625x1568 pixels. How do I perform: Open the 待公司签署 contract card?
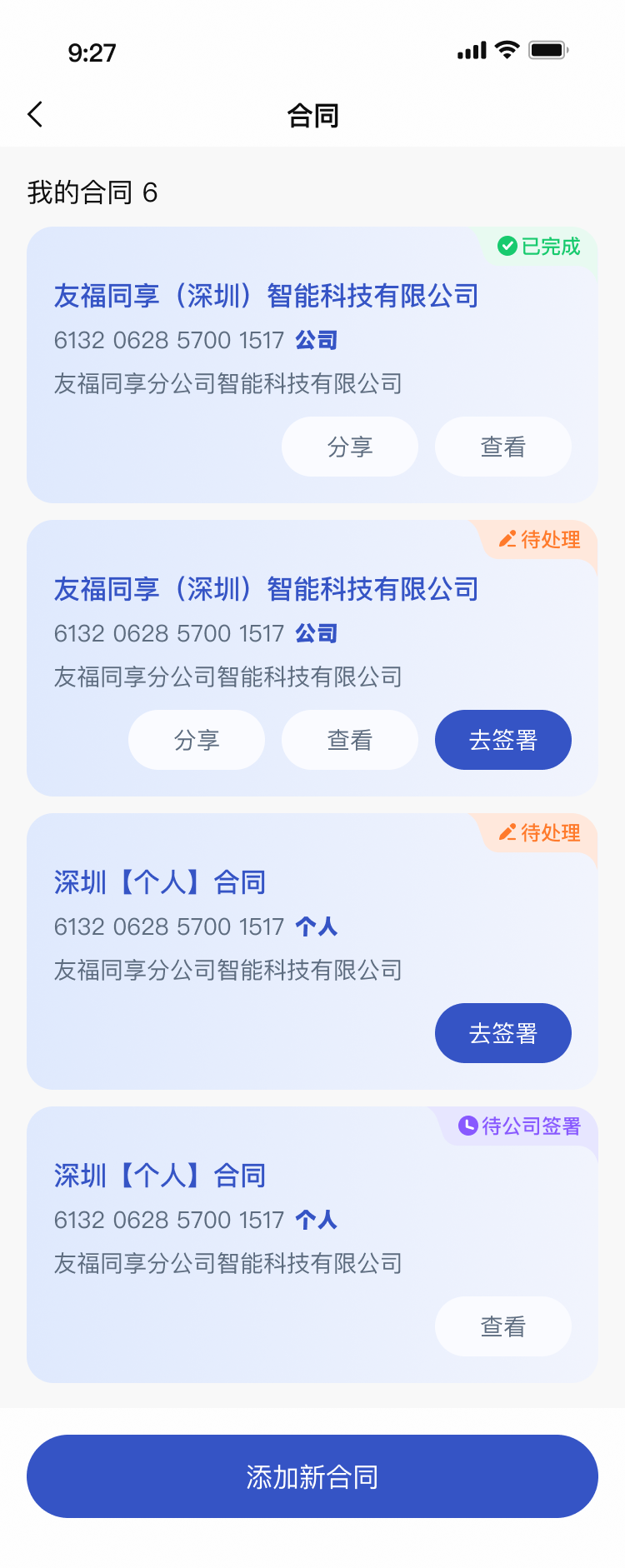coord(160,1176)
